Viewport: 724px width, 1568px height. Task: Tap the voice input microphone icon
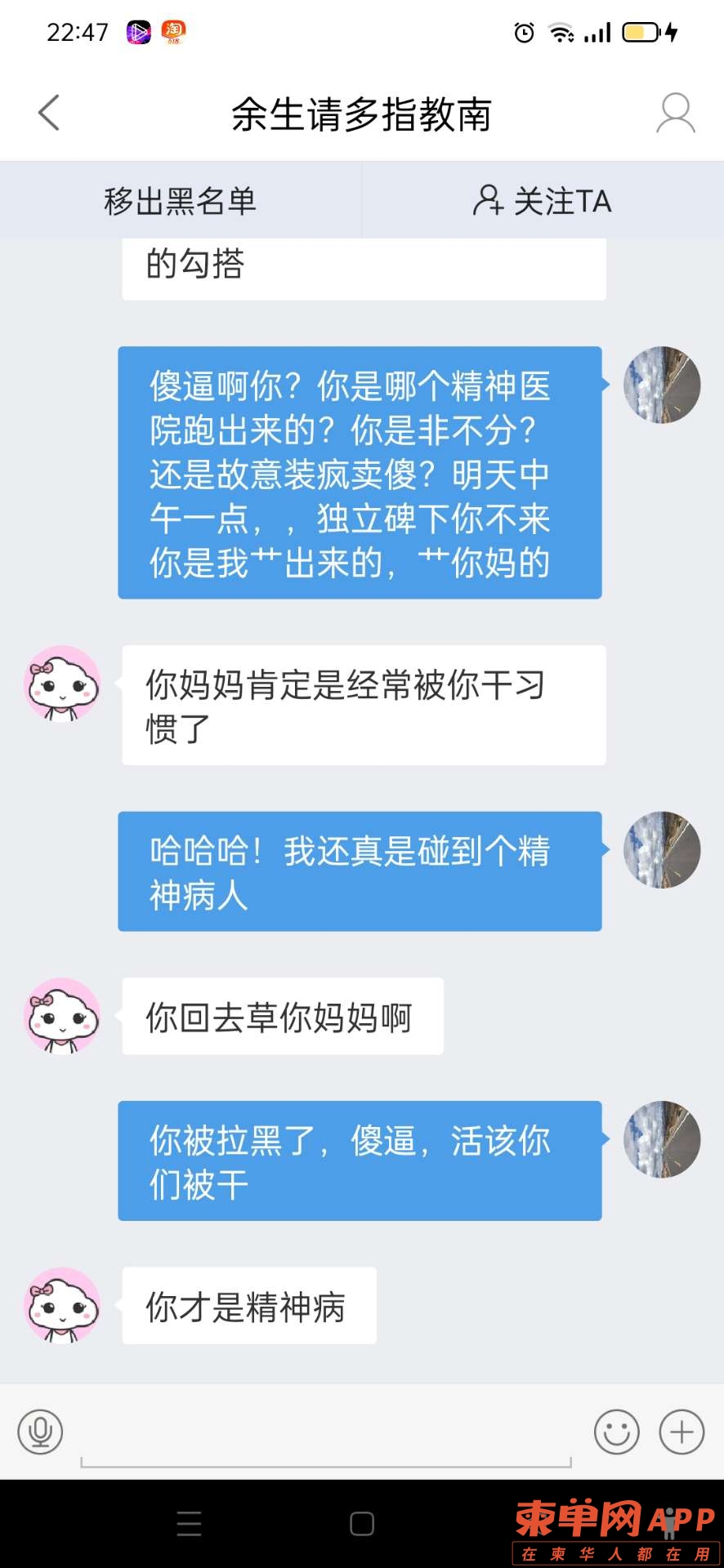point(40,1432)
